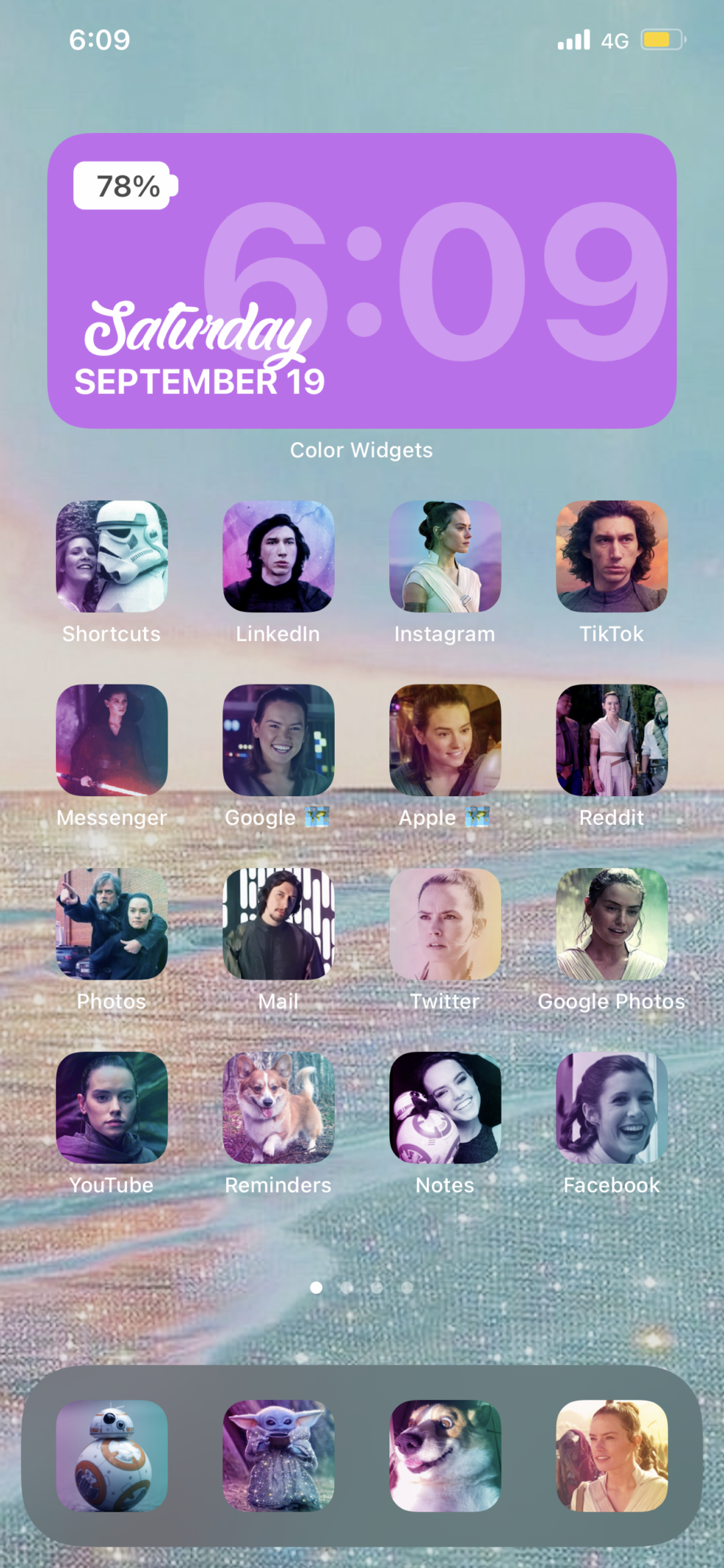Open the Apple shortcut
The width and height of the screenshot is (724, 1568).
coord(445,740)
